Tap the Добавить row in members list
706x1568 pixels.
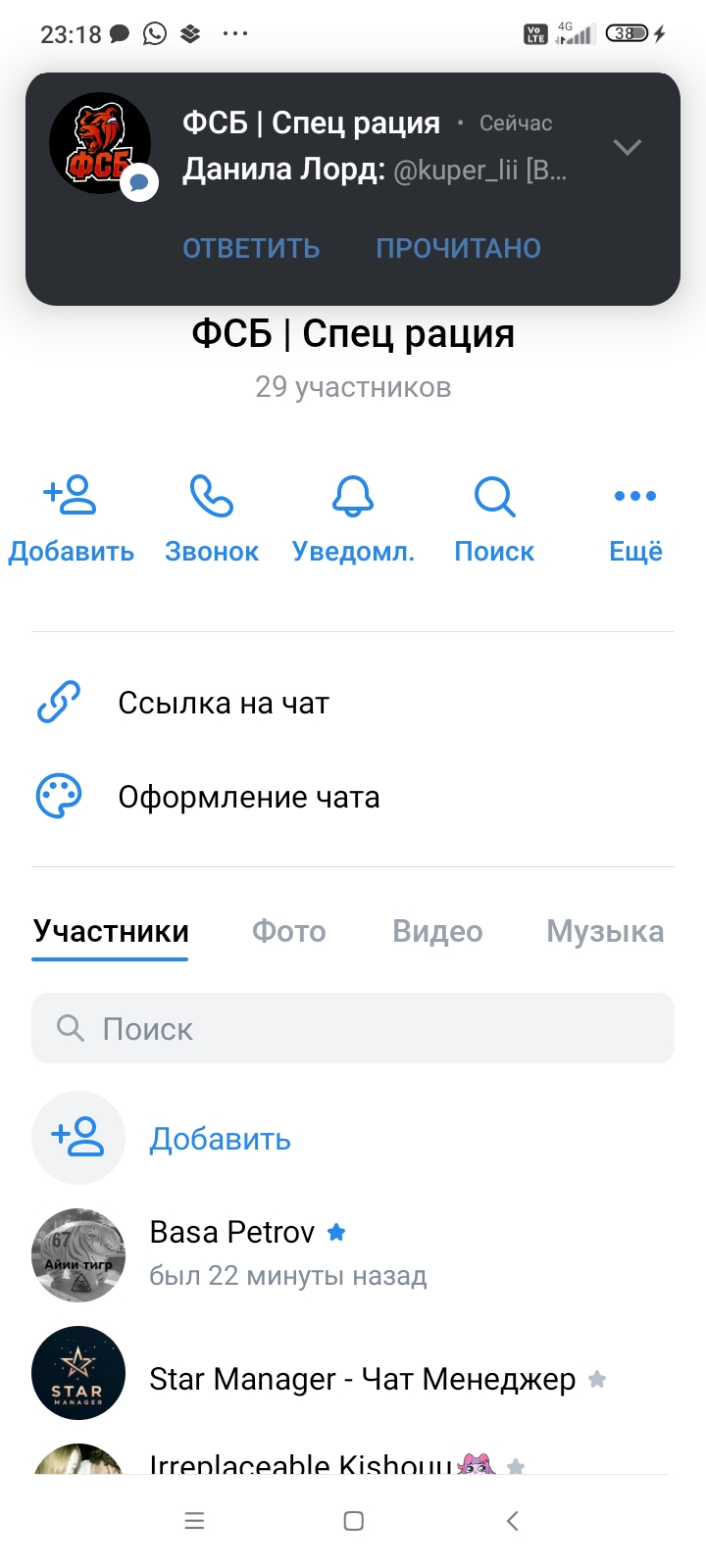pos(220,1139)
